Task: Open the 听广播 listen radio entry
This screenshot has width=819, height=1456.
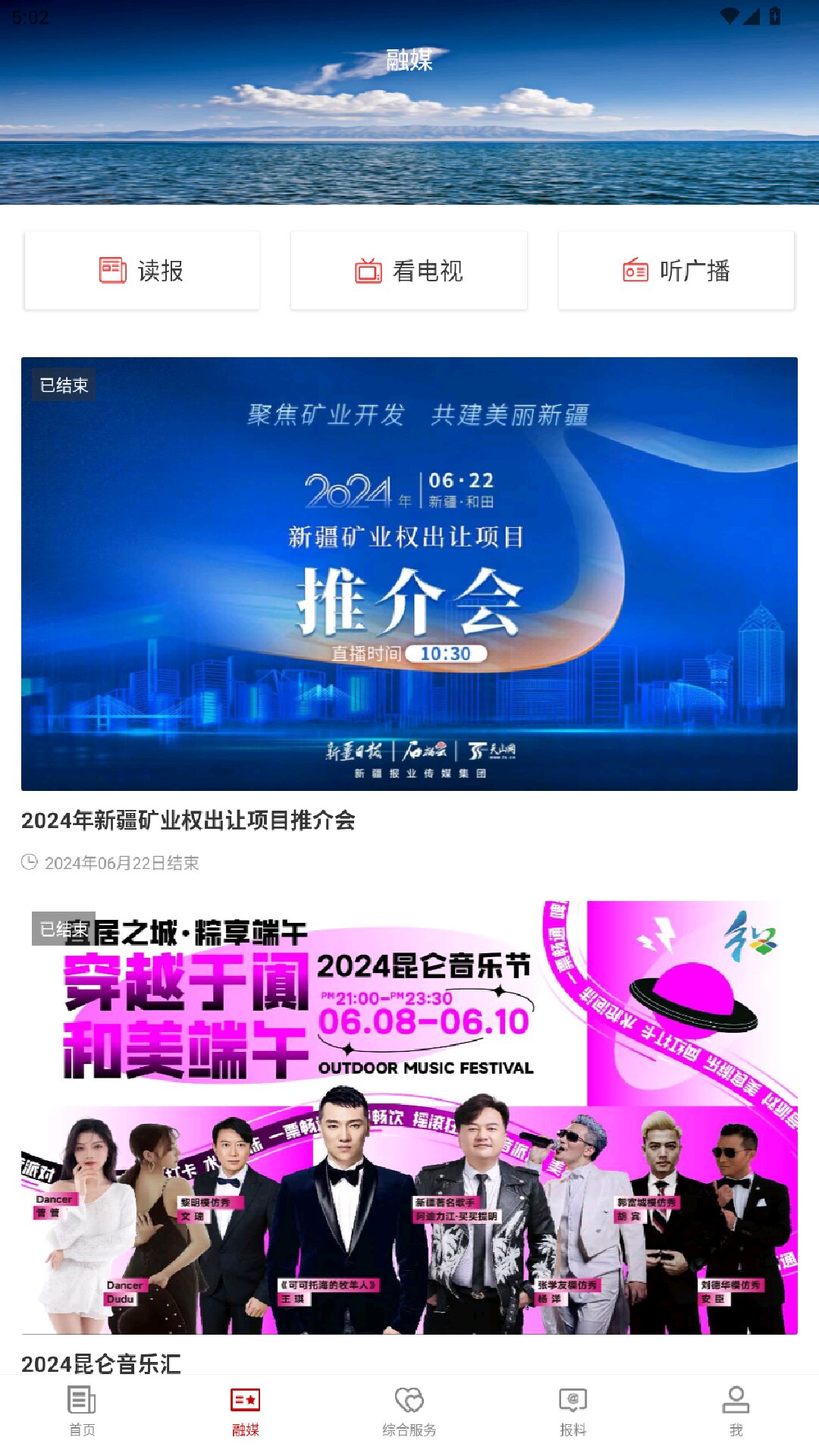Action: 675,270
